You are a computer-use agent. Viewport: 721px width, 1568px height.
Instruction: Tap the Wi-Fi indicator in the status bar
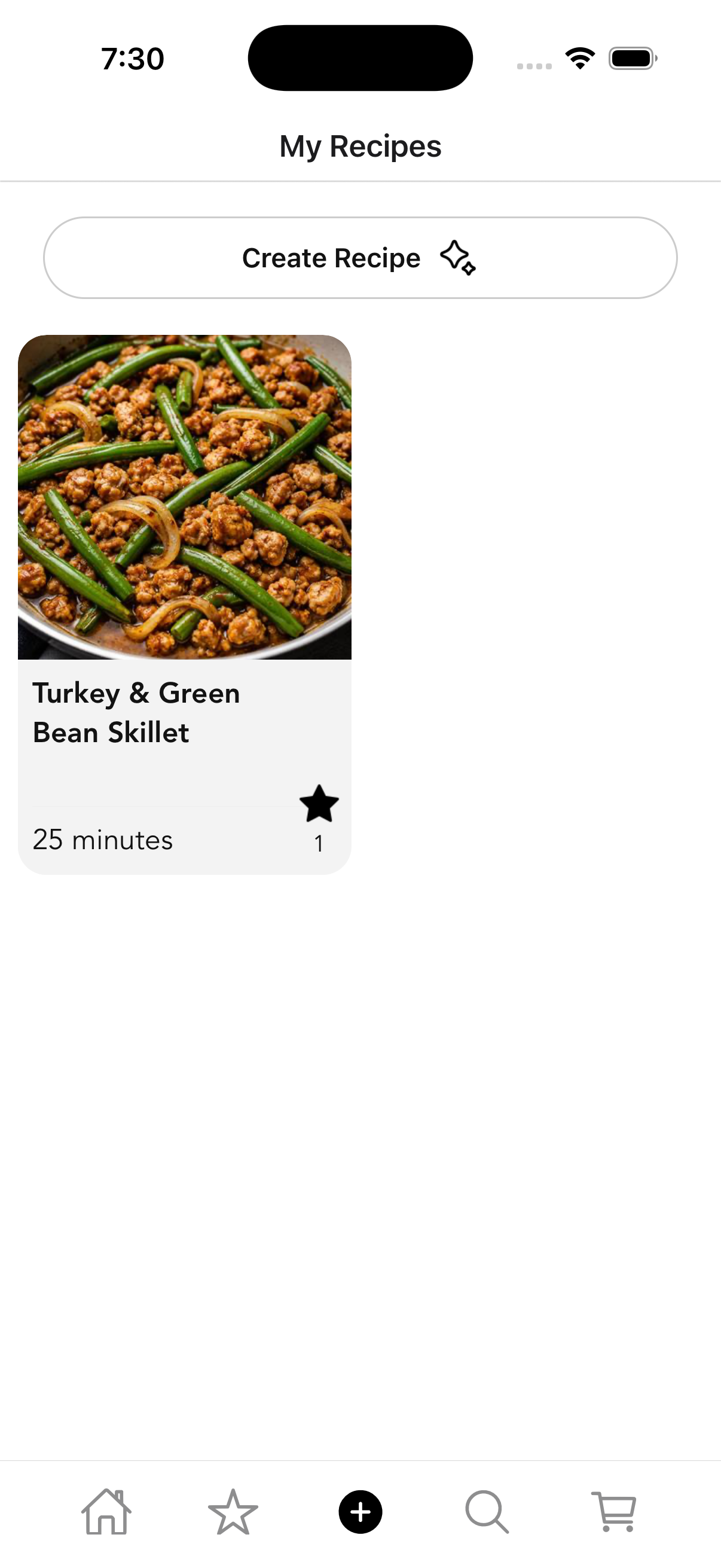[579, 57]
